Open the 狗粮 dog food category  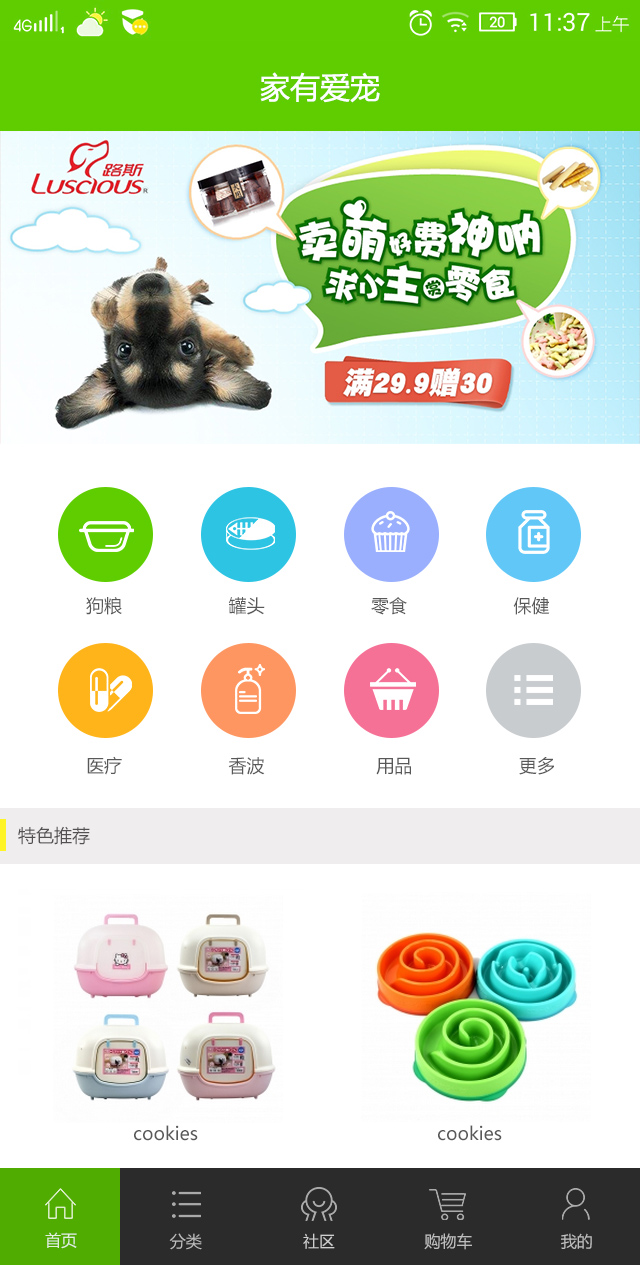pyautogui.click(x=105, y=535)
